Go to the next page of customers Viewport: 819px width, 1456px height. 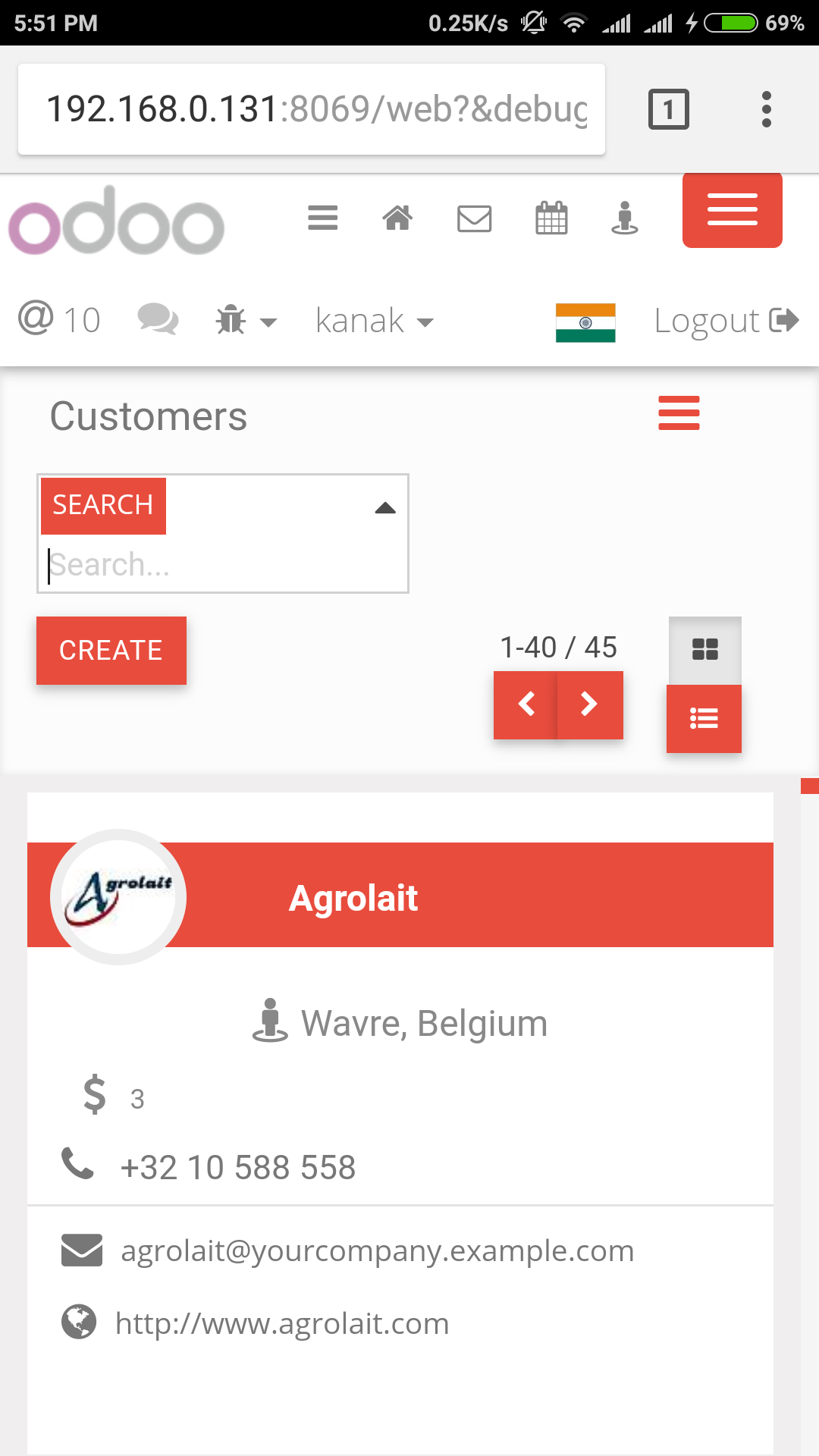tap(590, 704)
